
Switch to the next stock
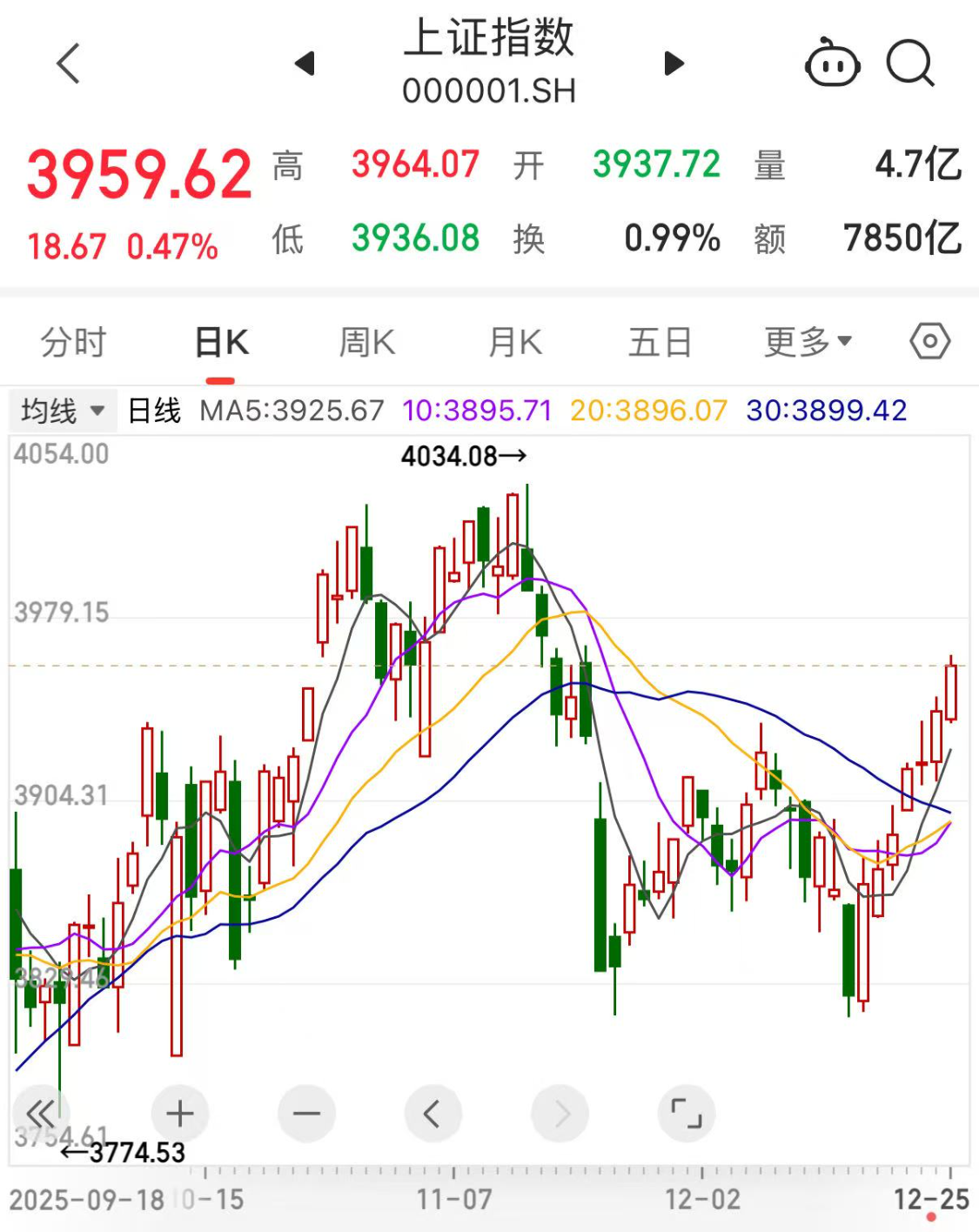[x=674, y=64]
